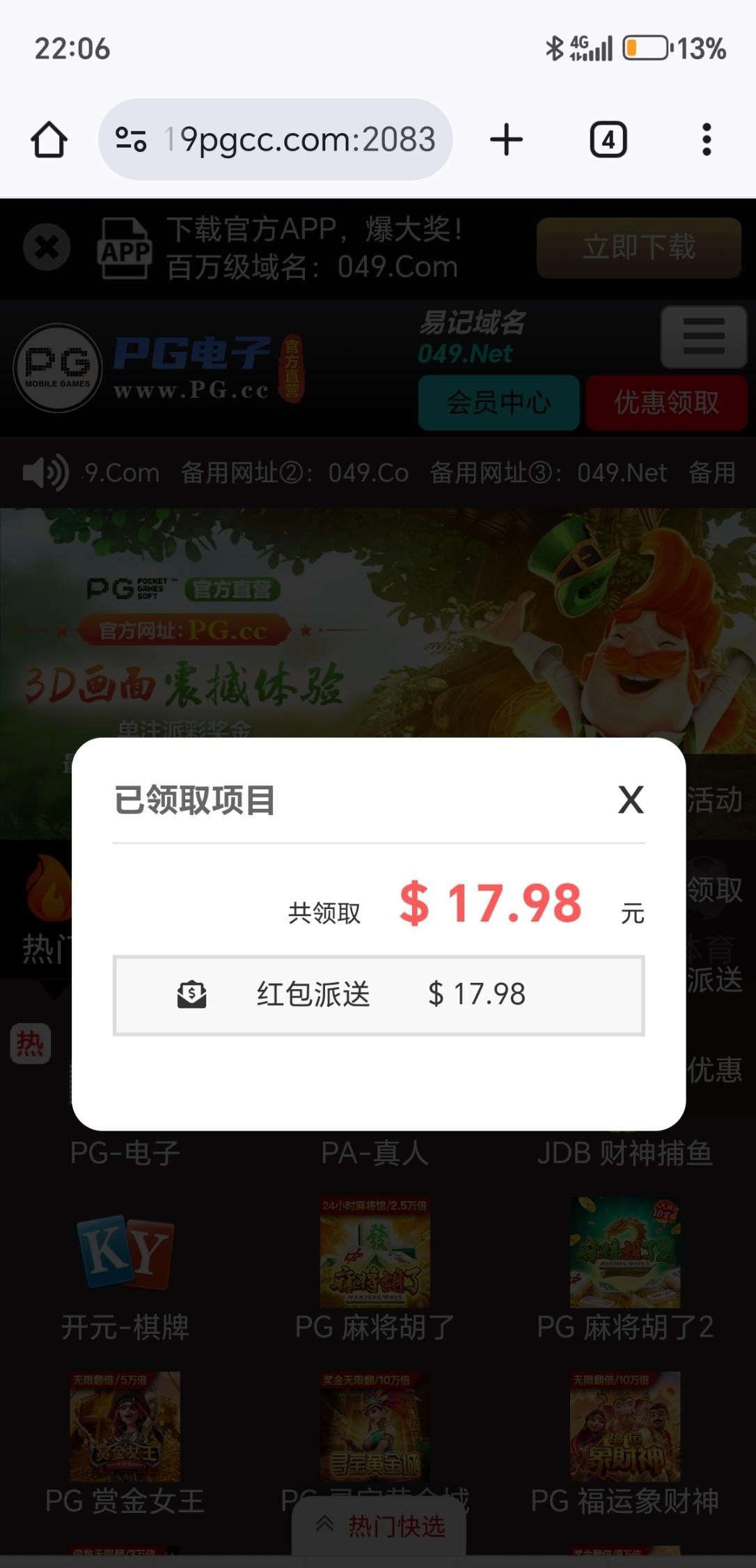Tap the browser home icon
The height and width of the screenshot is (1568, 756).
(x=49, y=139)
